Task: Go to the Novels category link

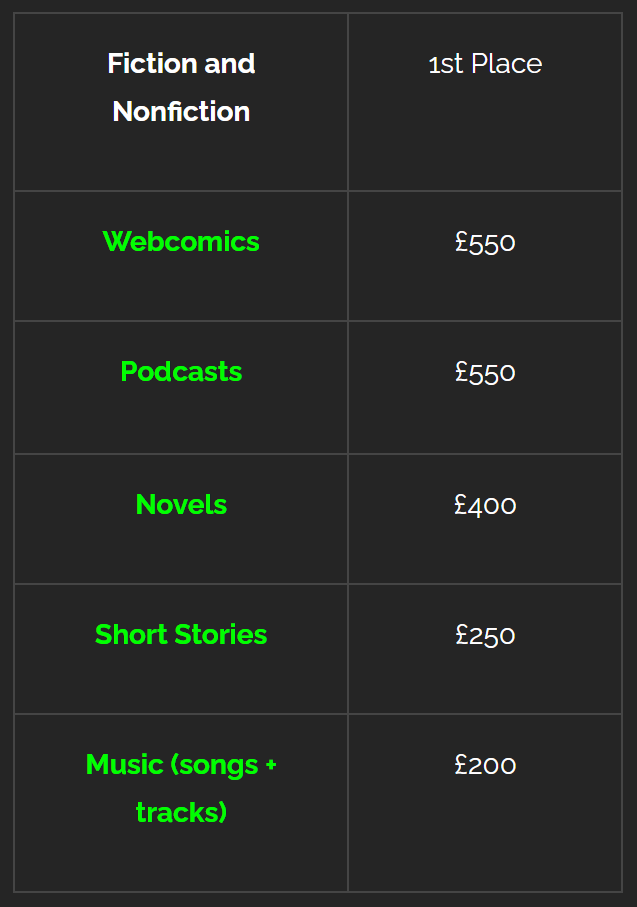Action: pyautogui.click(x=181, y=505)
